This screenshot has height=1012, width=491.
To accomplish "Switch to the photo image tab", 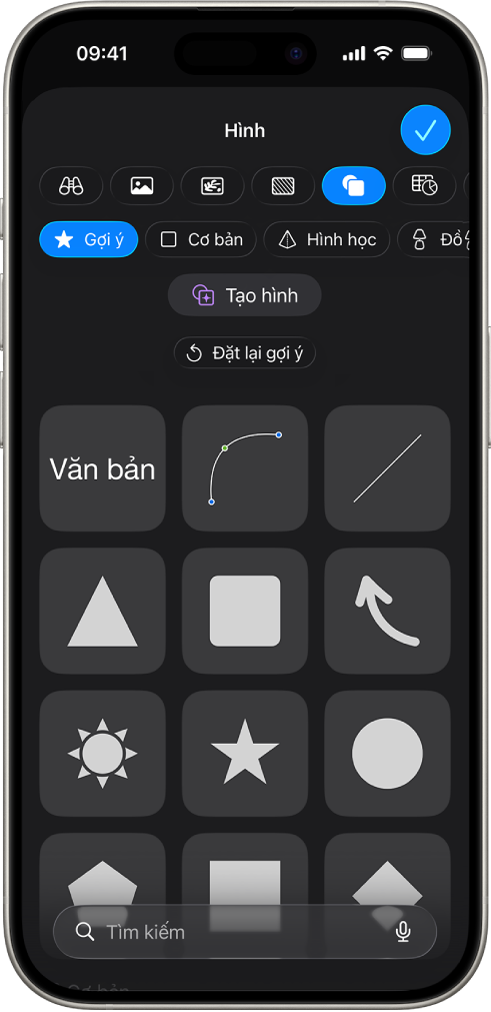I will (142, 186).
